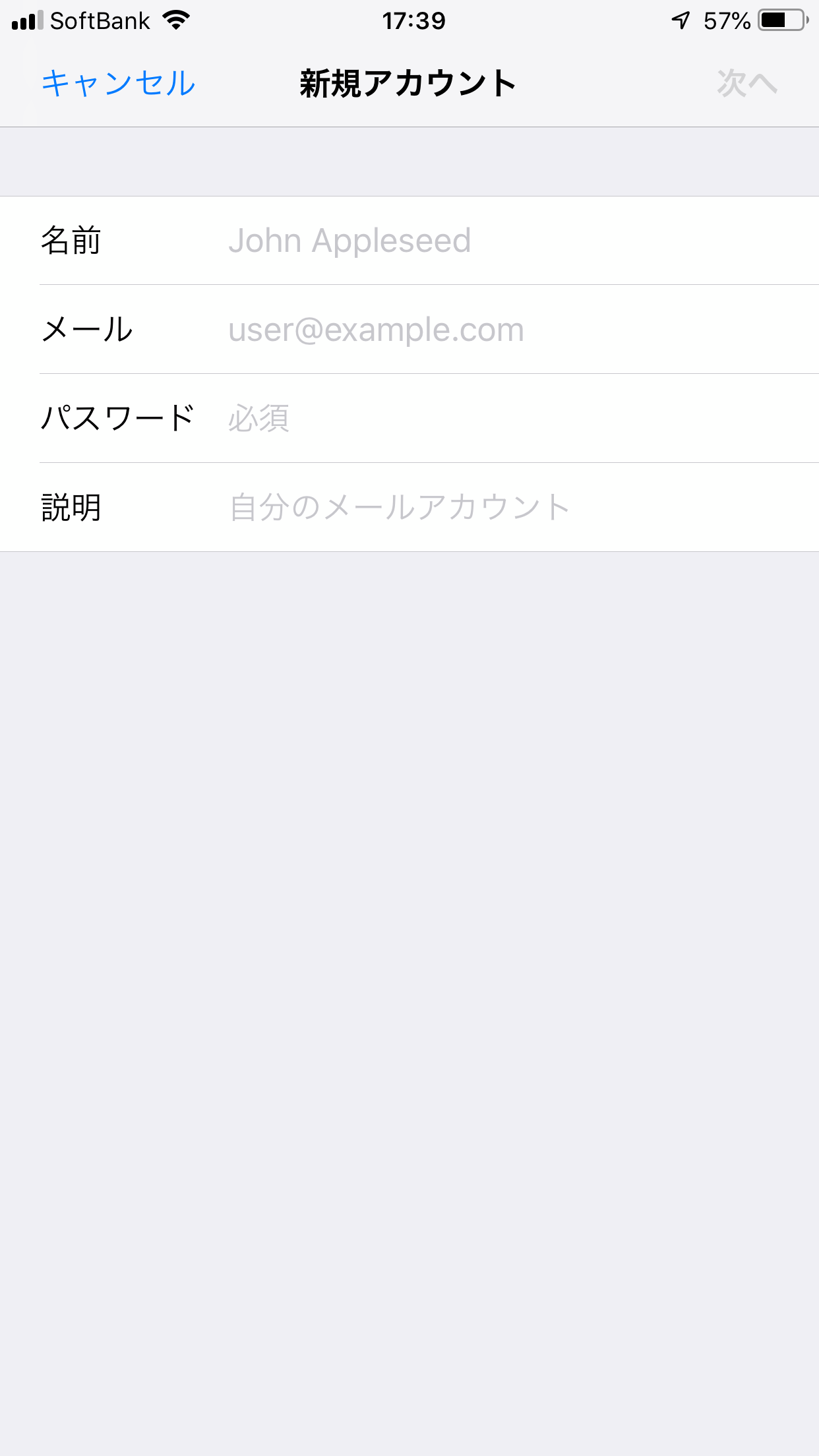Tap the 次へ button
The image size is (819, 1456).
coord(747,84)
